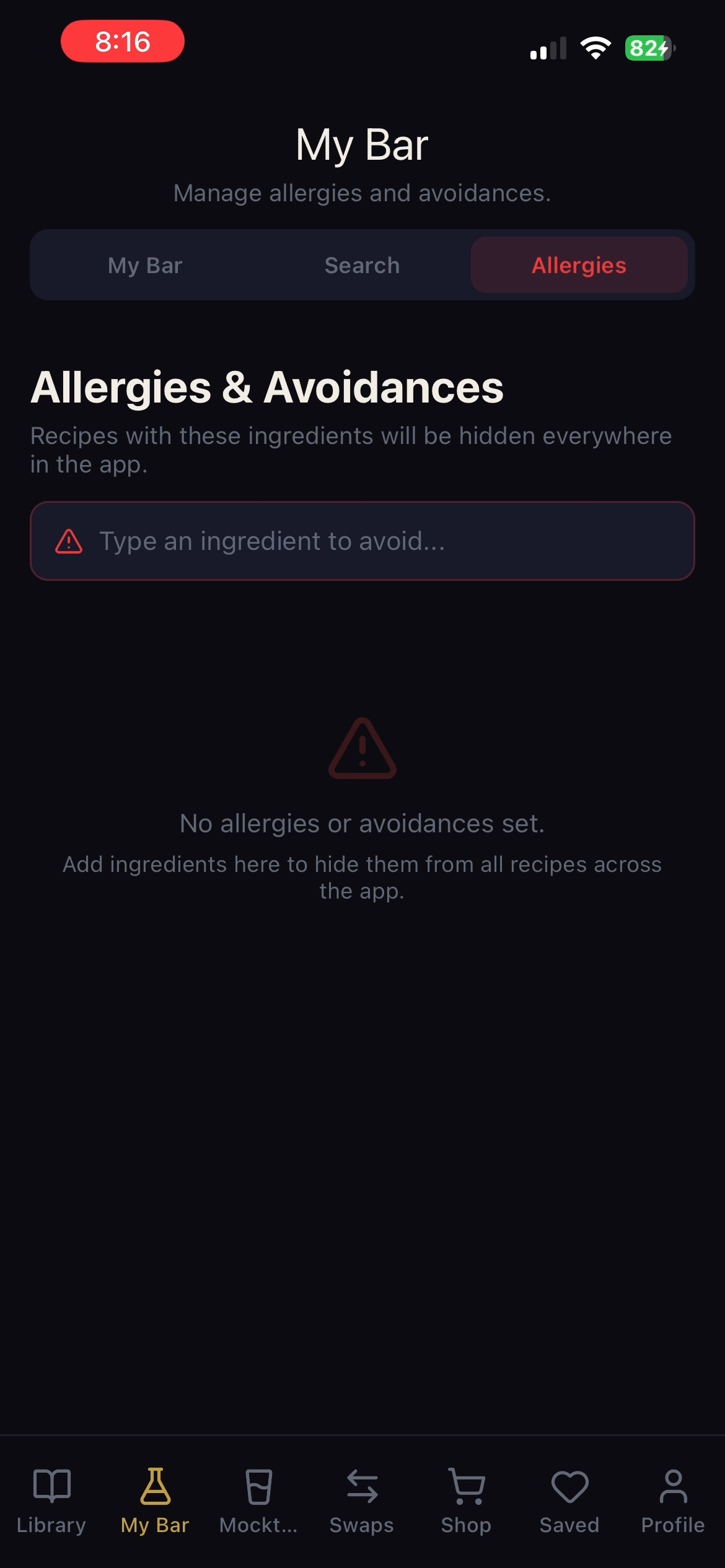Tap the 8:16 time pill
This screenshot has width=725, height=1568.
point(122,42)
